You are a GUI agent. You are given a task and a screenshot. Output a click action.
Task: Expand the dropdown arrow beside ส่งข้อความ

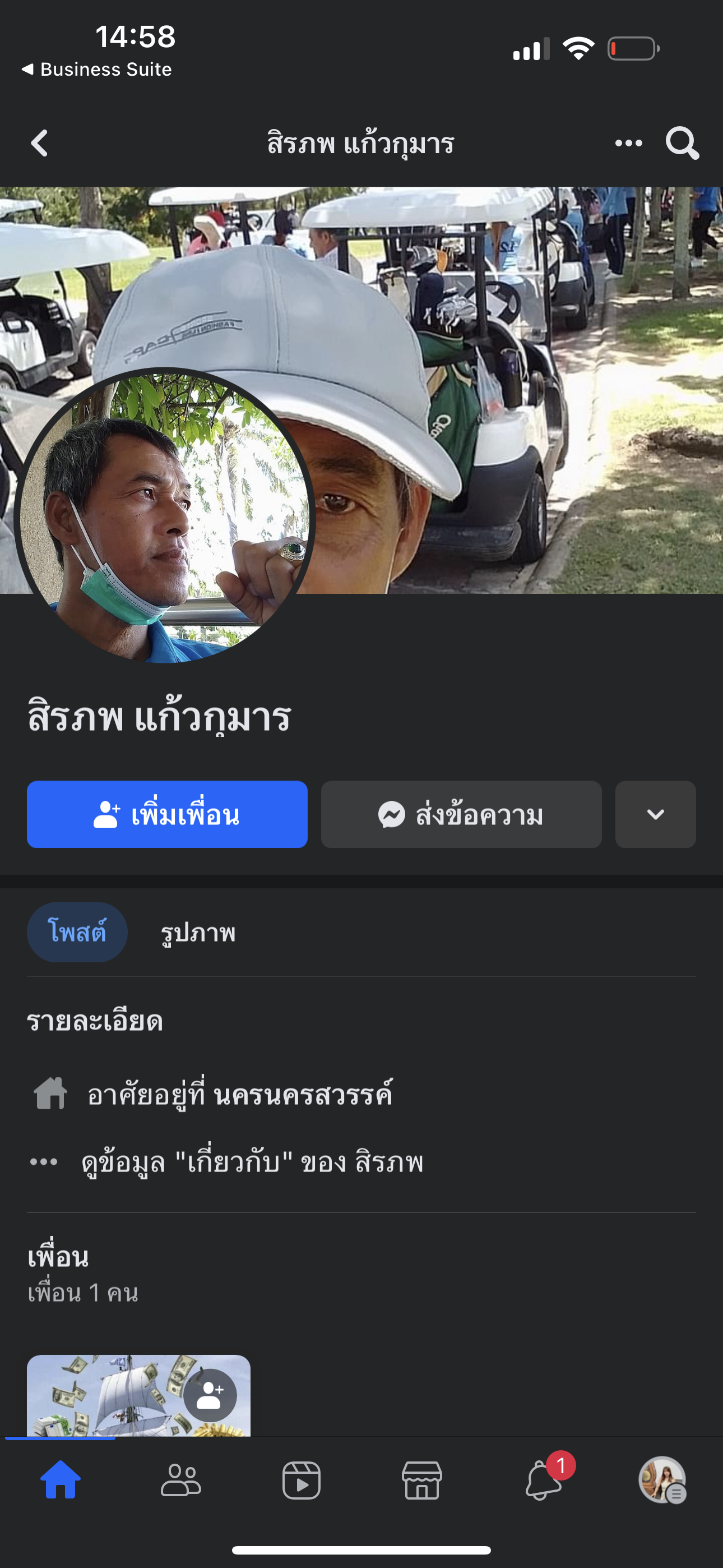655,814
